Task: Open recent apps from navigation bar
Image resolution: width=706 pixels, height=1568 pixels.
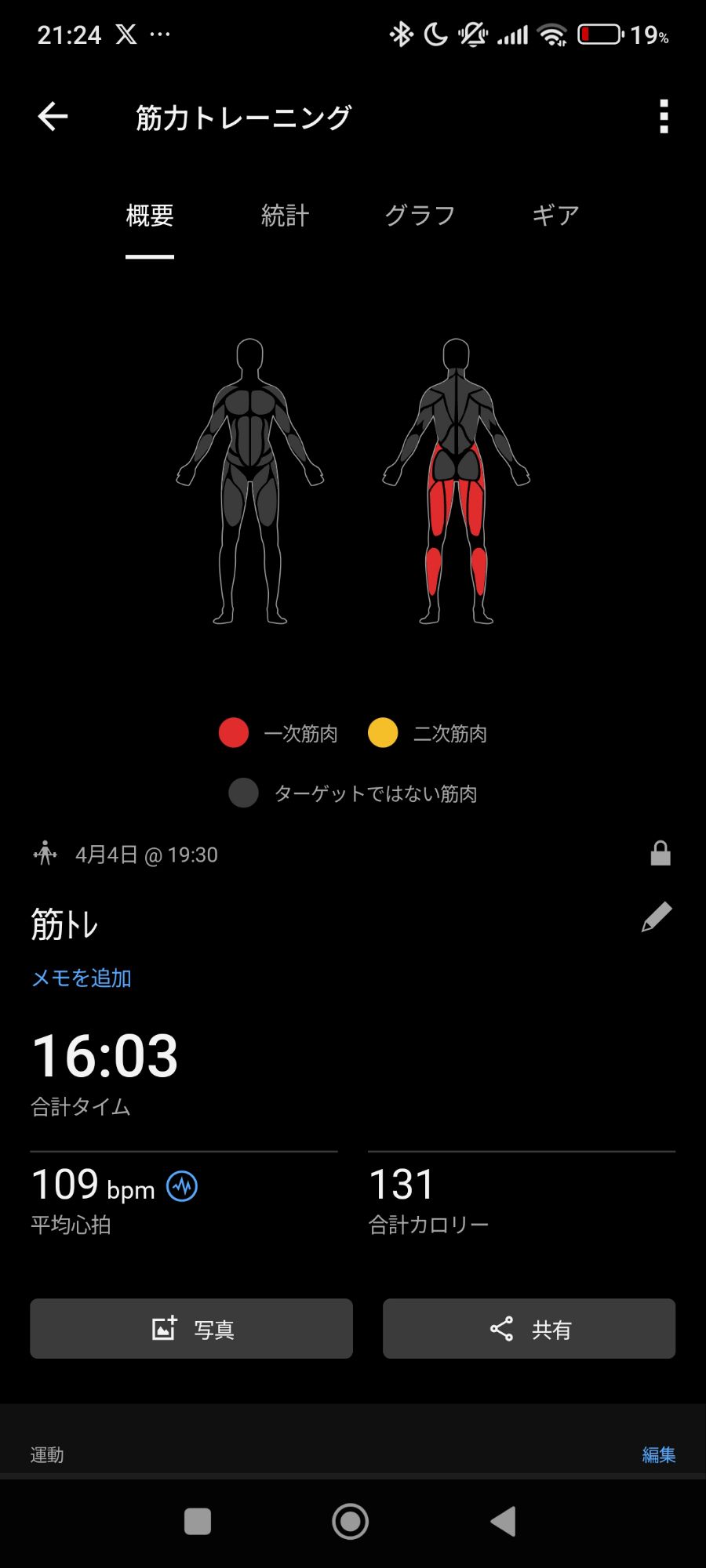Action: 198,1522
